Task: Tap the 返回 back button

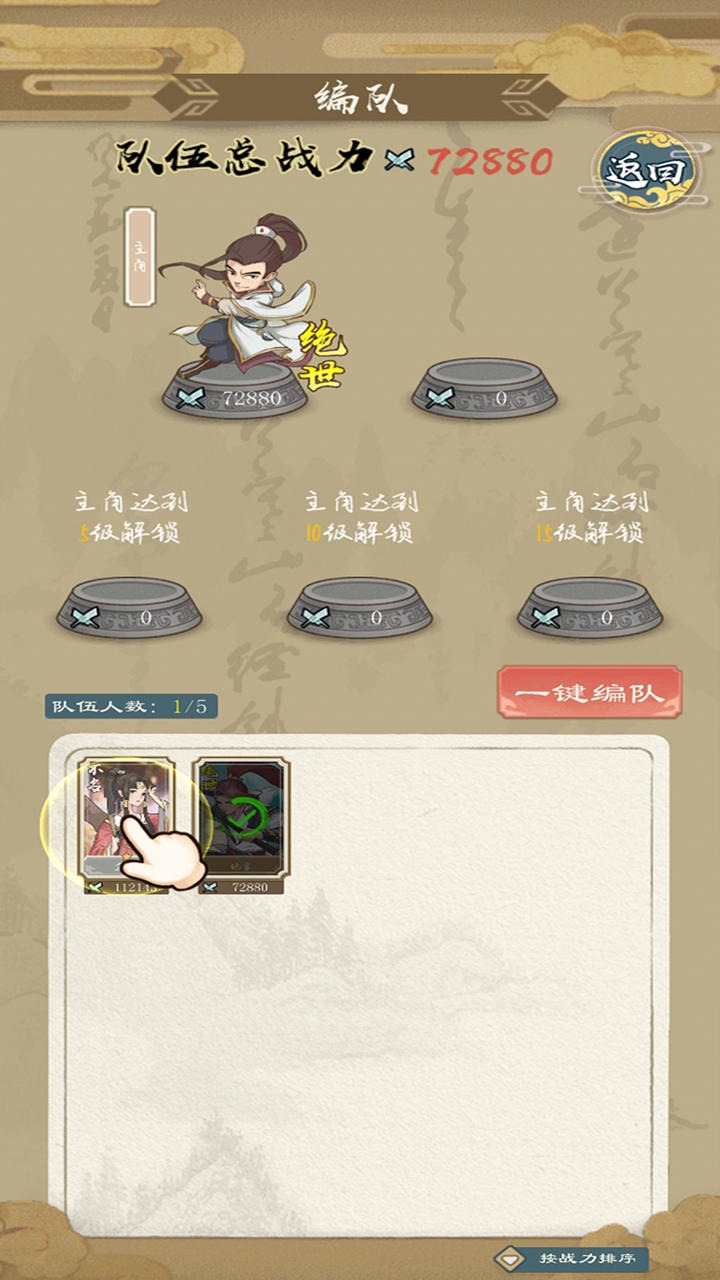Action: click(649, 170)
